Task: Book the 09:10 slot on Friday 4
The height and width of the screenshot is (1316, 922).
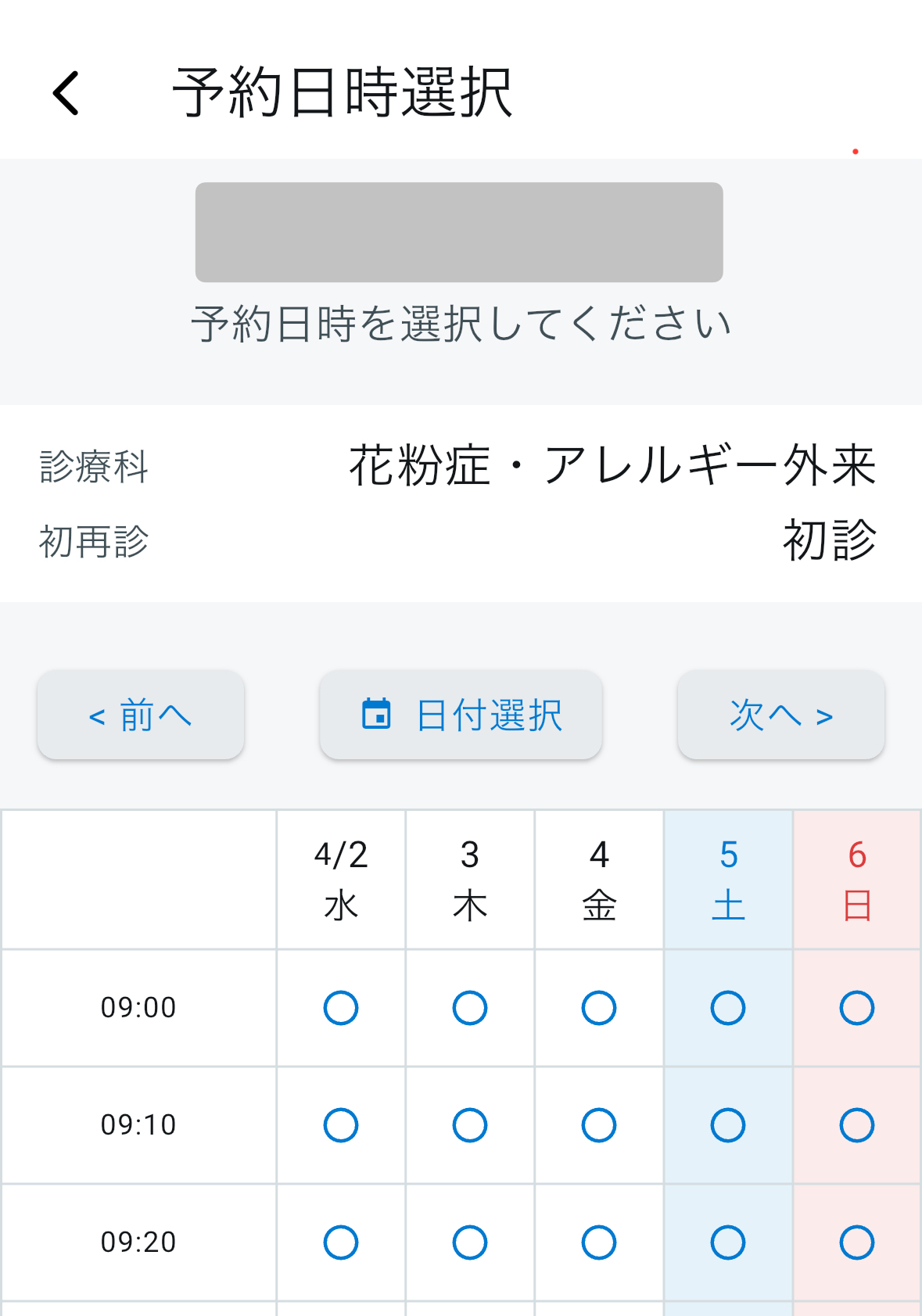Action: tap(599, 1125)
